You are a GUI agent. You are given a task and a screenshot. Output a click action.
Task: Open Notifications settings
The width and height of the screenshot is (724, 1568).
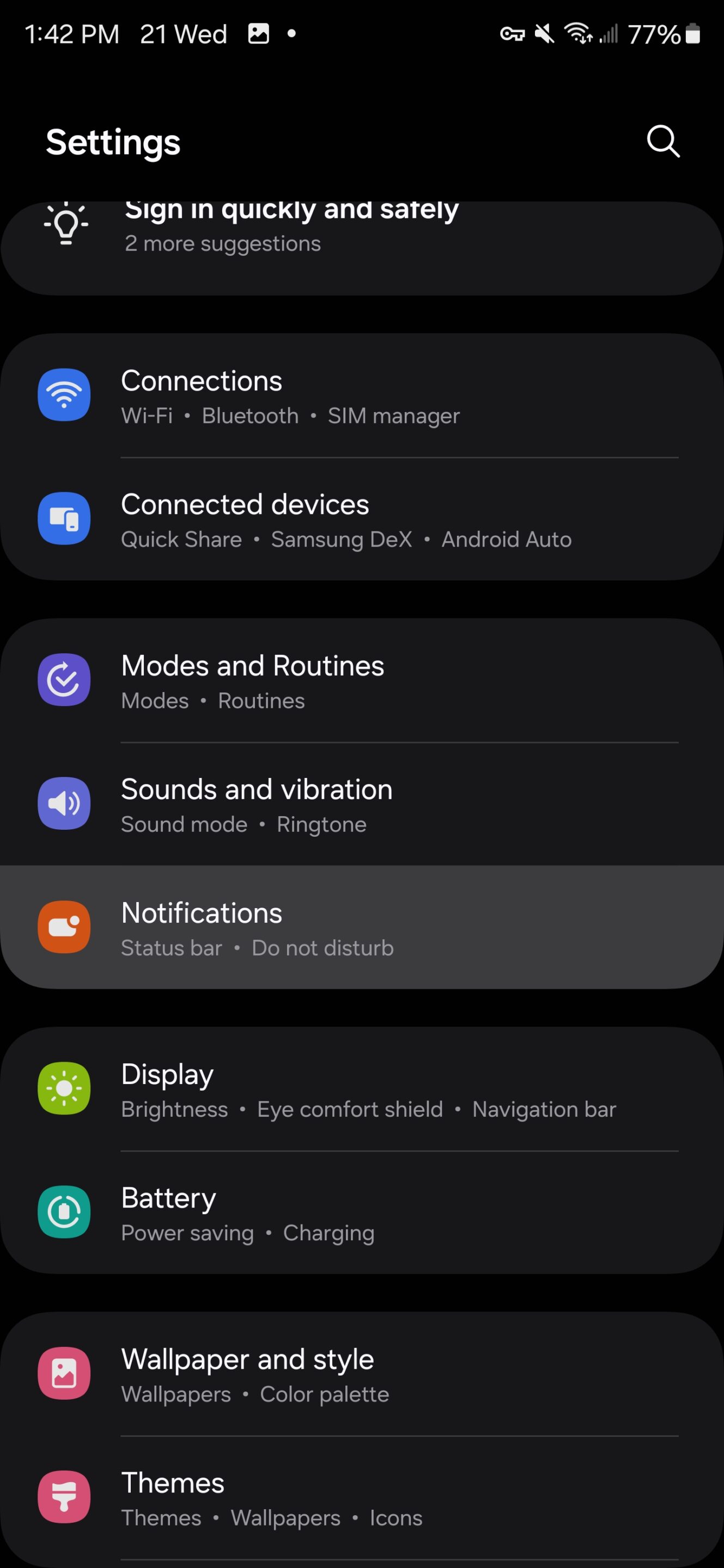pos(362,928)
